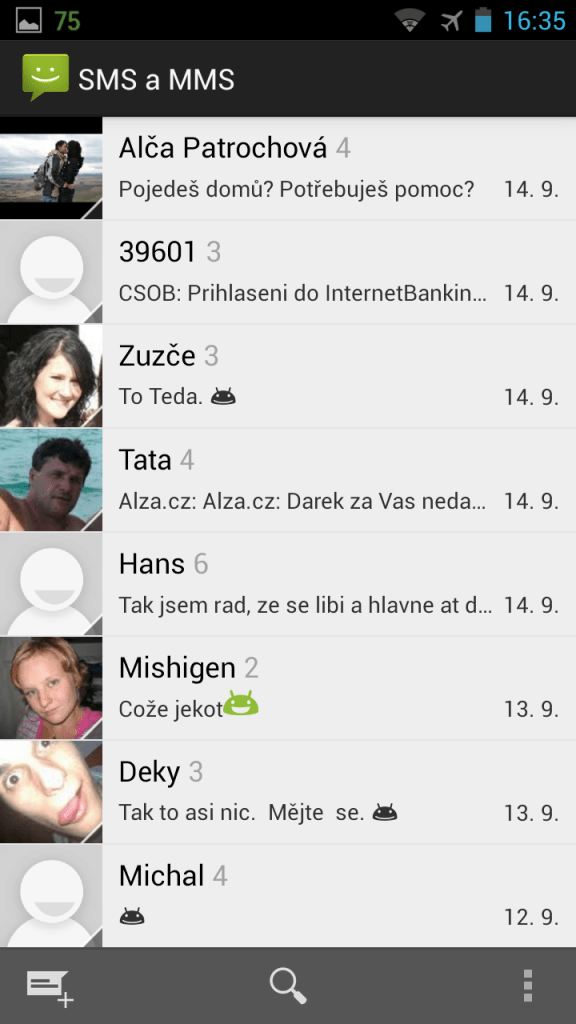Image resolution: width=576 pixels, height=1024 pixels.
Task: Open the overflow menu
Action: point(528,985)
